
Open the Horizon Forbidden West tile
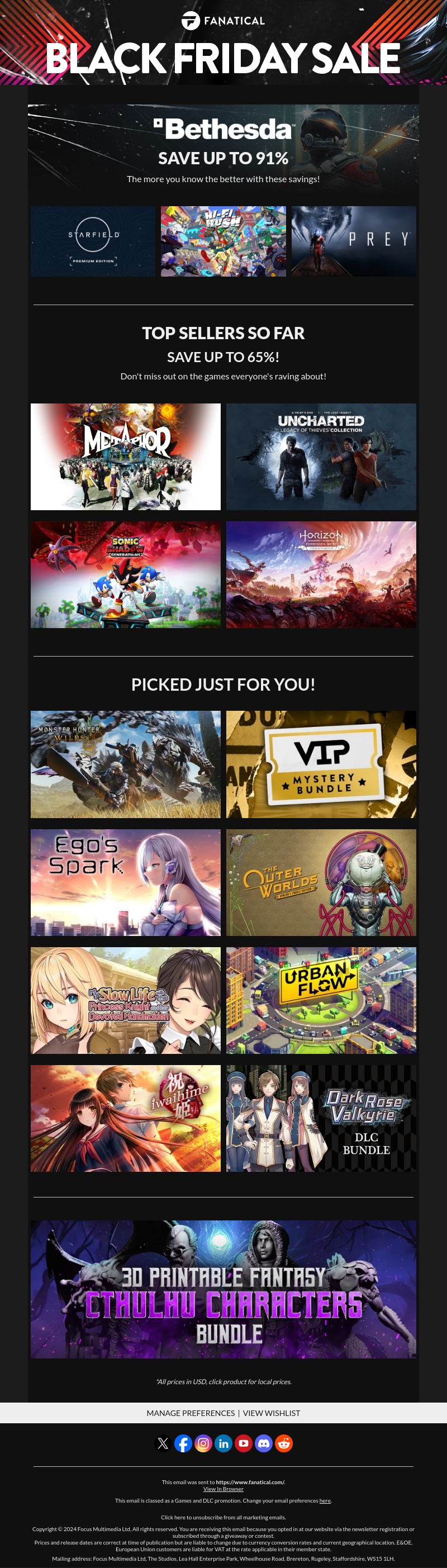coord(321,574)
